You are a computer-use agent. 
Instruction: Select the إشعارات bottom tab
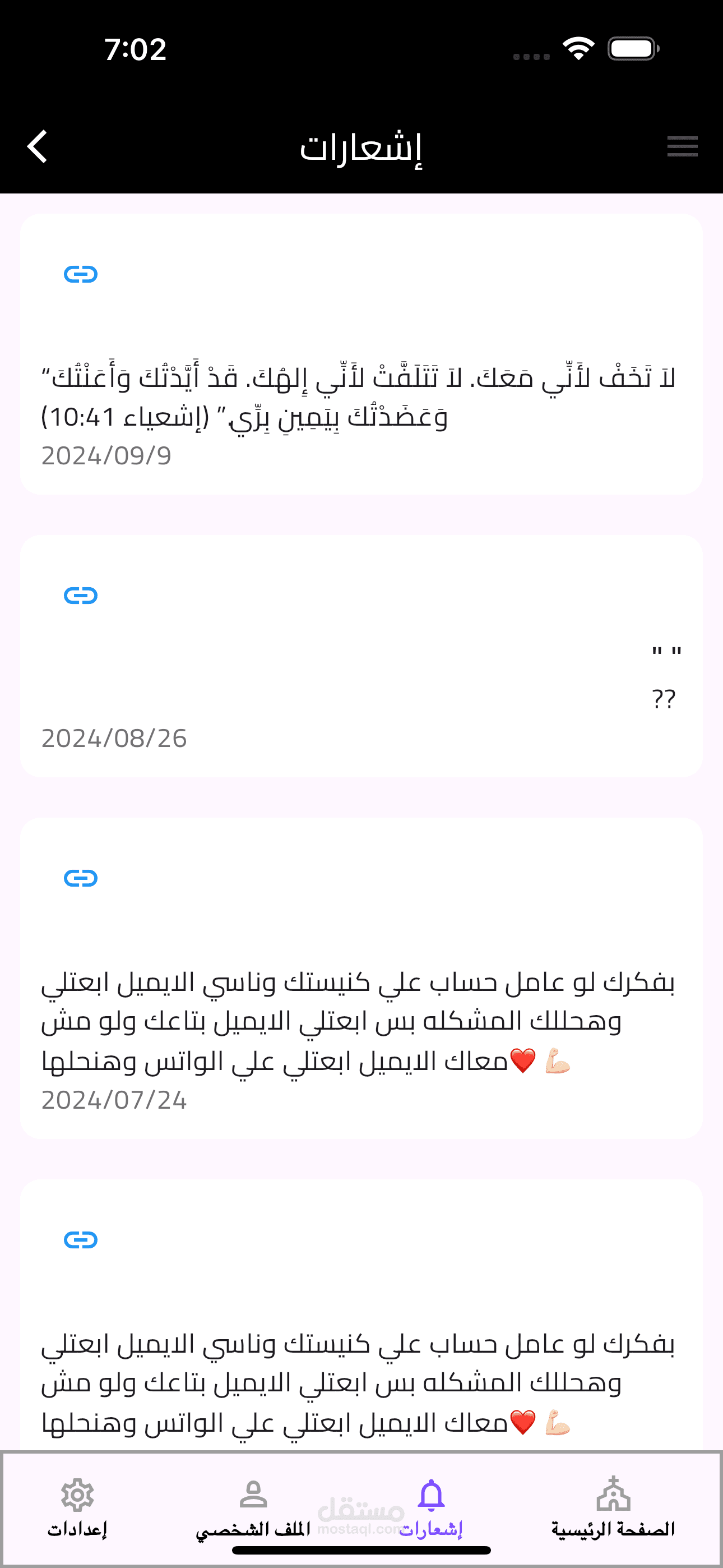point(431,1507)
